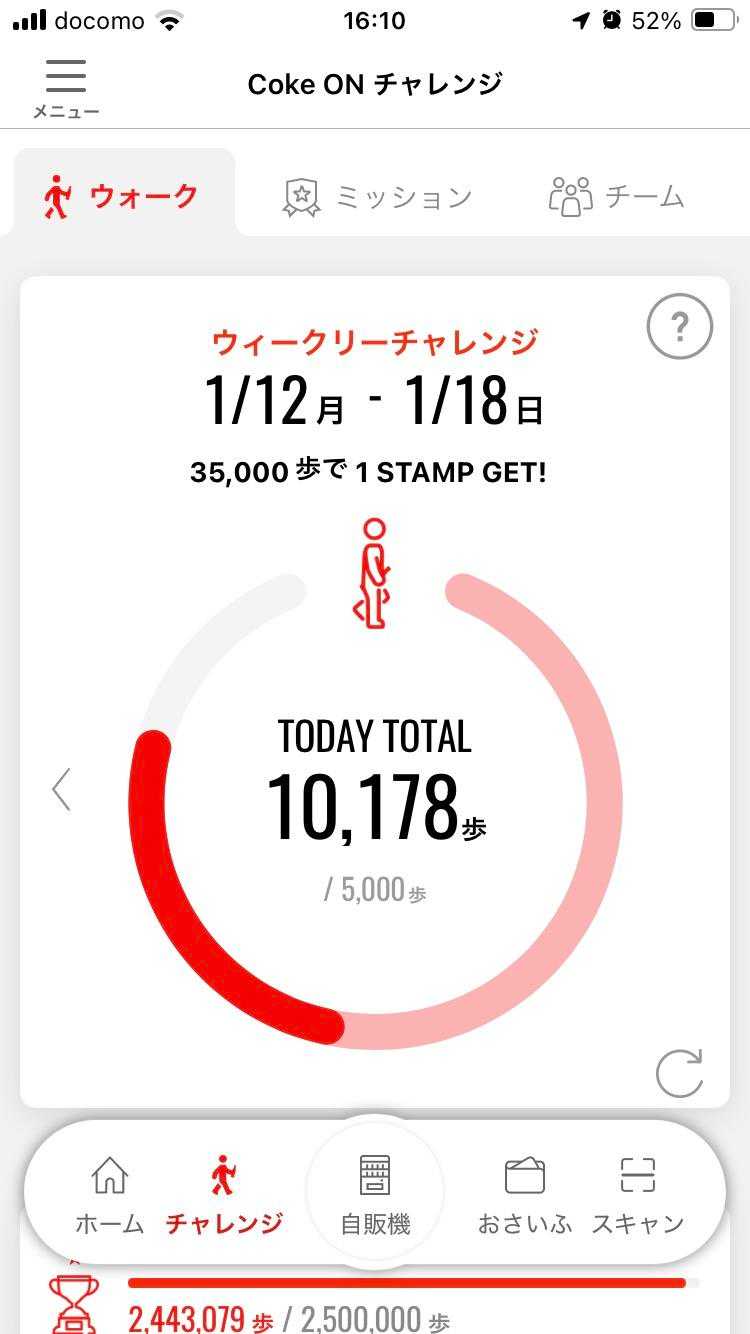Tap the left arrow beside the step ring

62,789
